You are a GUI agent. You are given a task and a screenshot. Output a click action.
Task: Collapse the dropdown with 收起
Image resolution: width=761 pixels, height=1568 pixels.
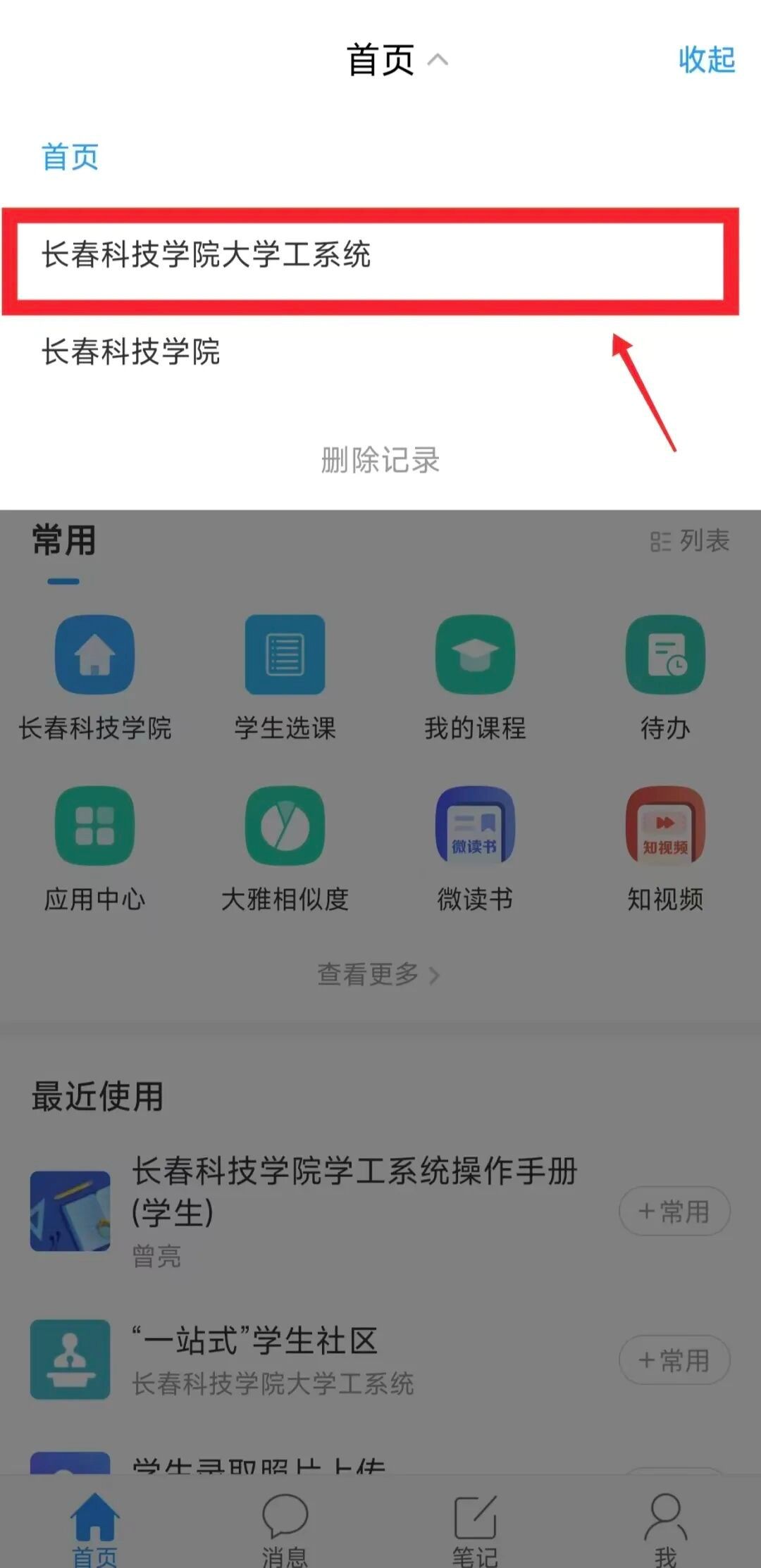point(706,61)
